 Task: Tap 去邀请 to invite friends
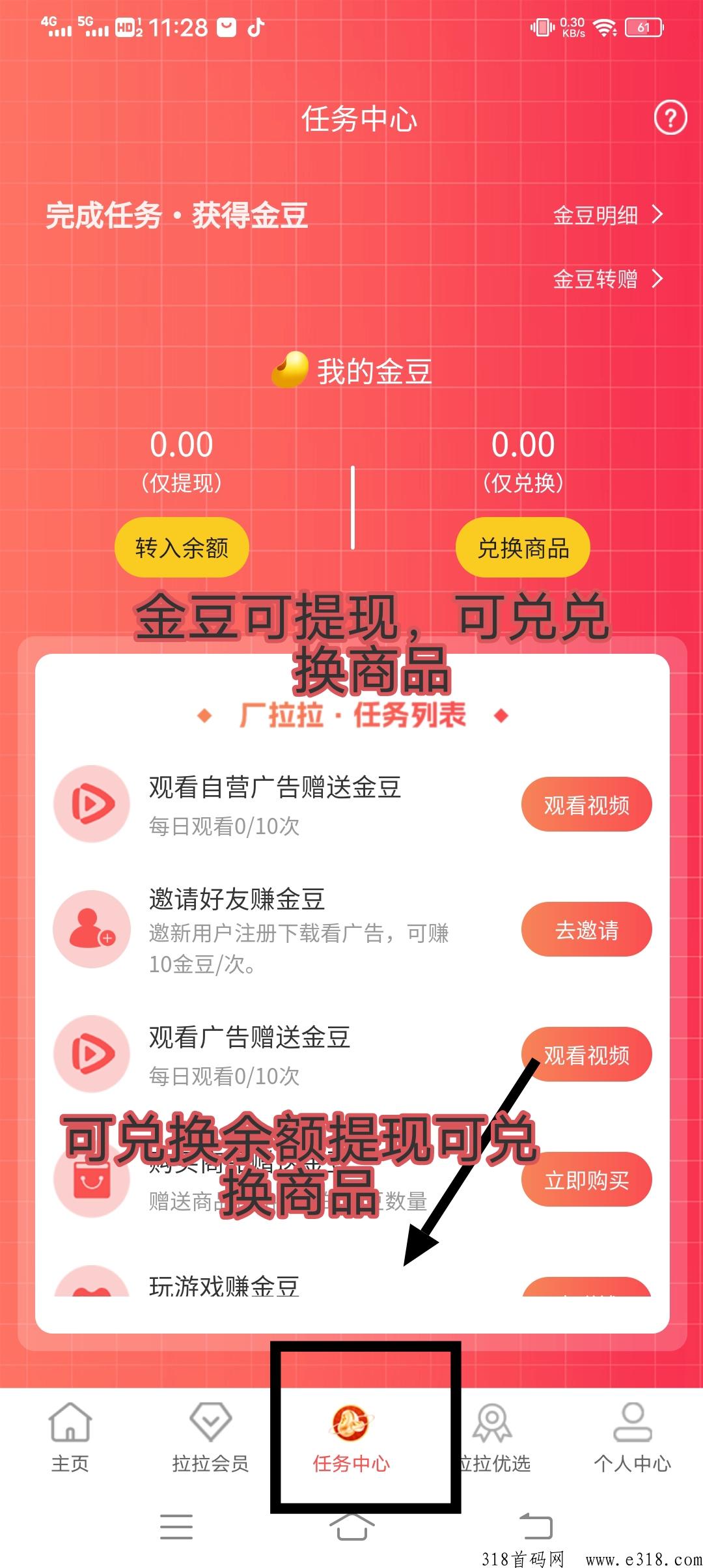point(586,929)
